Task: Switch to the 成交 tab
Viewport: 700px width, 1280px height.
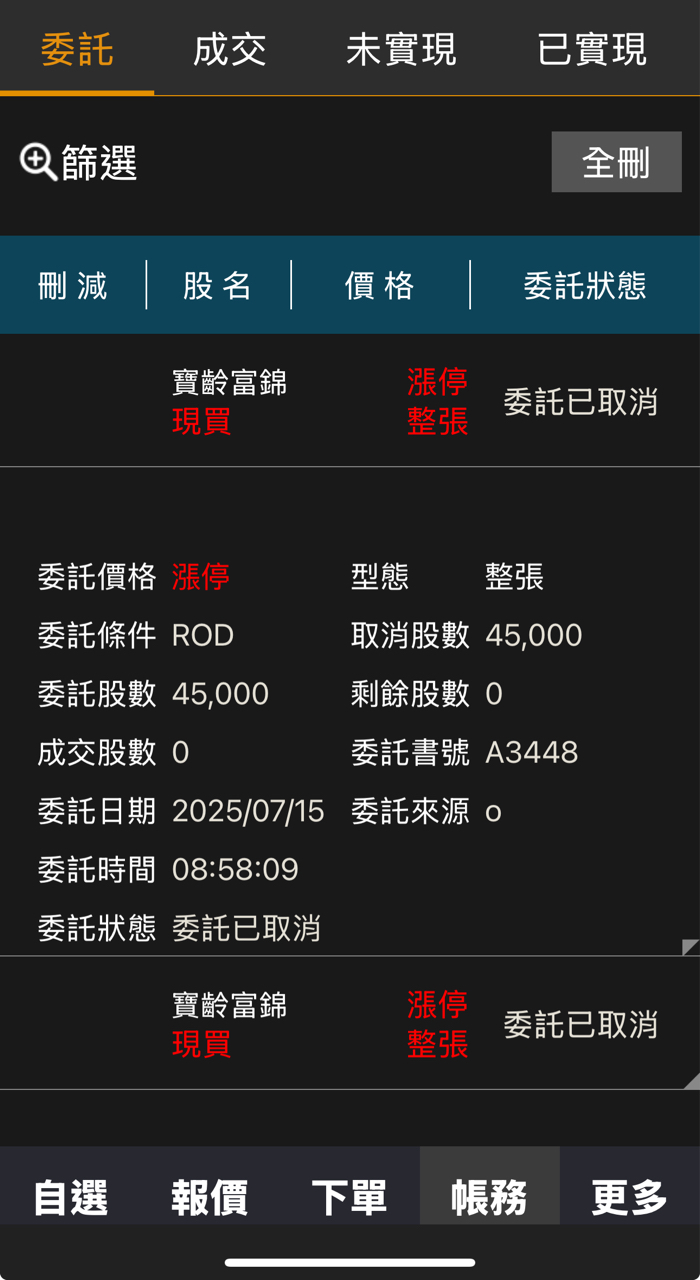Action: point(230,48)
